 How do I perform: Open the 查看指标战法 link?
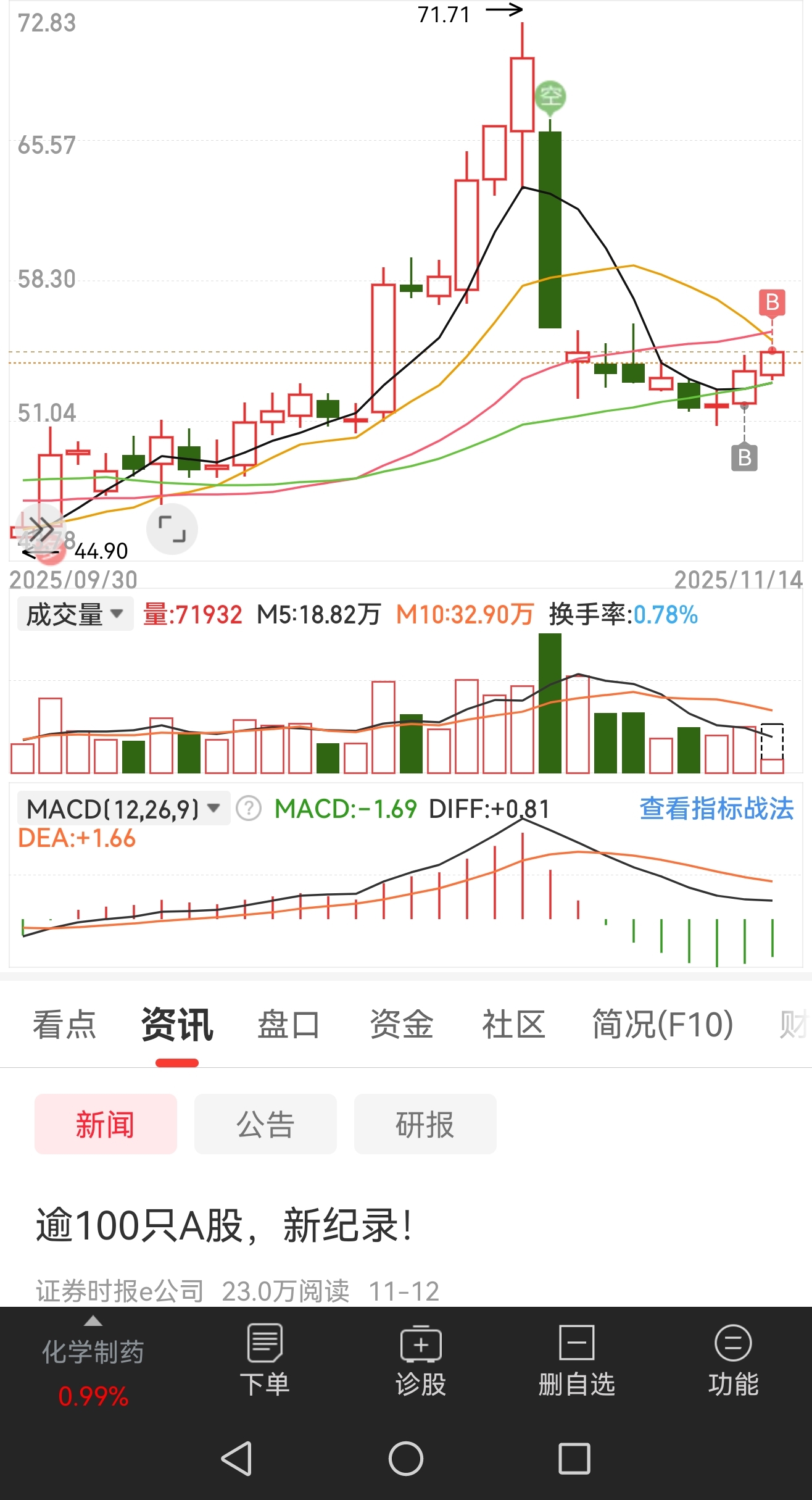(x=716, y=808)
